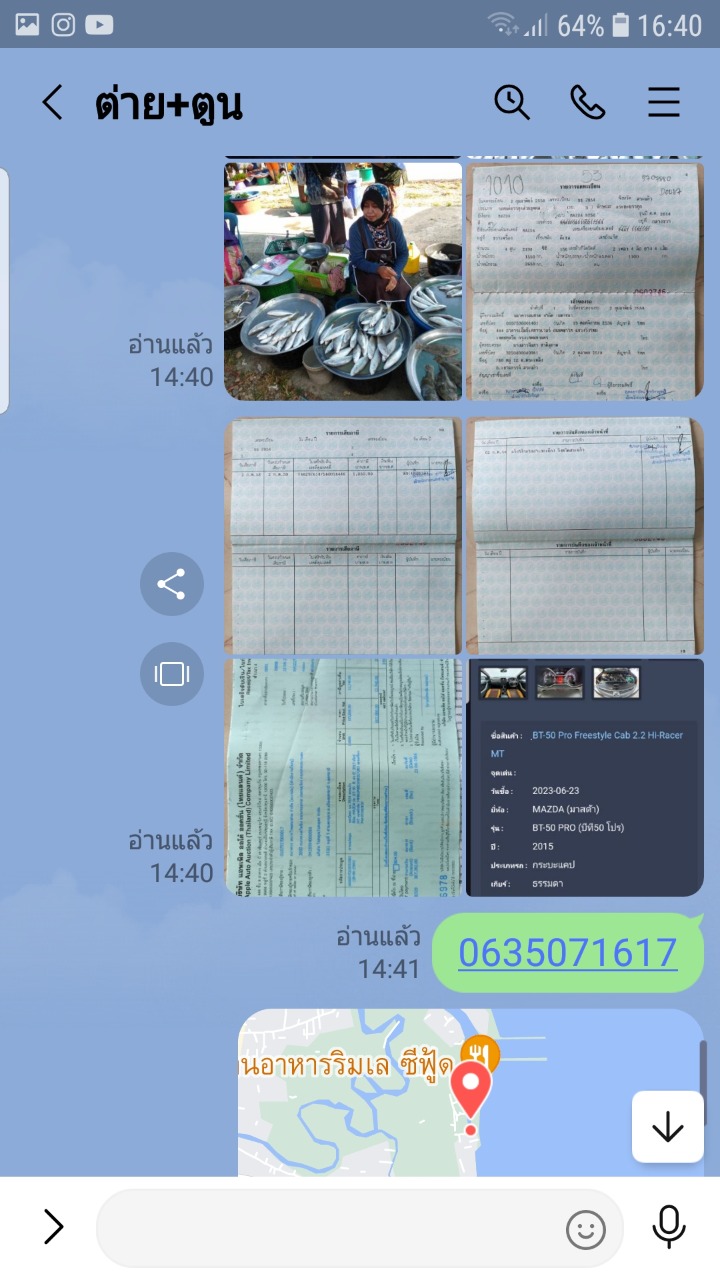Record a voice message
The width and height of the screenshot is (720, 1280).
pos(668,1227)
